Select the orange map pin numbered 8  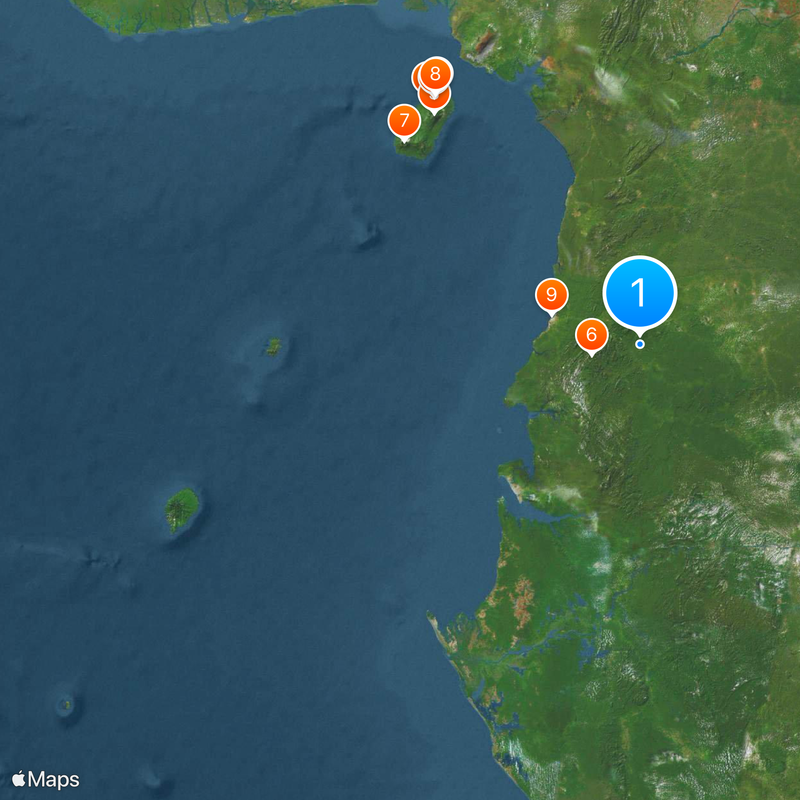tap(435, 73)
